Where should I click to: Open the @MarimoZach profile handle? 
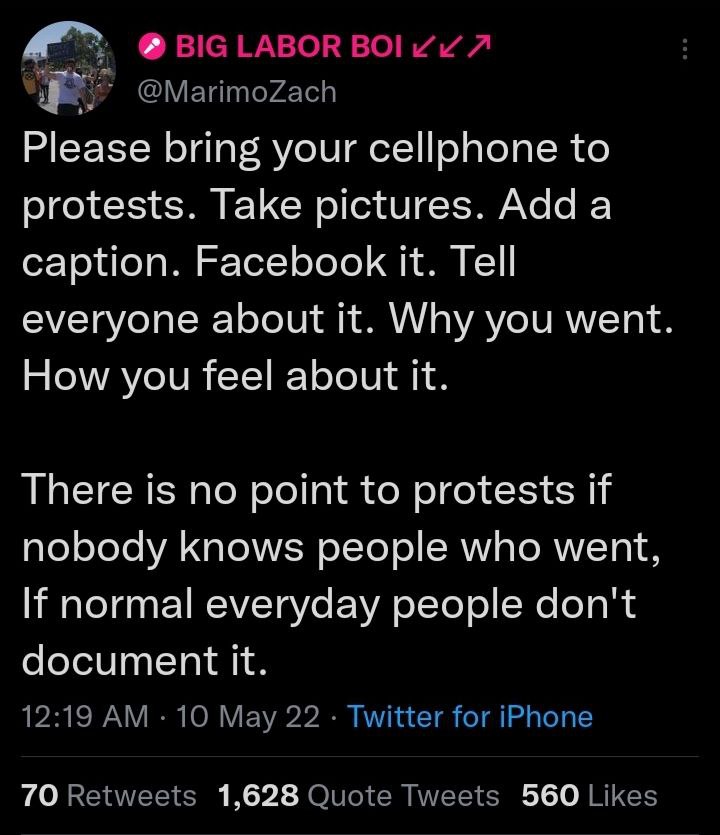point(235,92)
